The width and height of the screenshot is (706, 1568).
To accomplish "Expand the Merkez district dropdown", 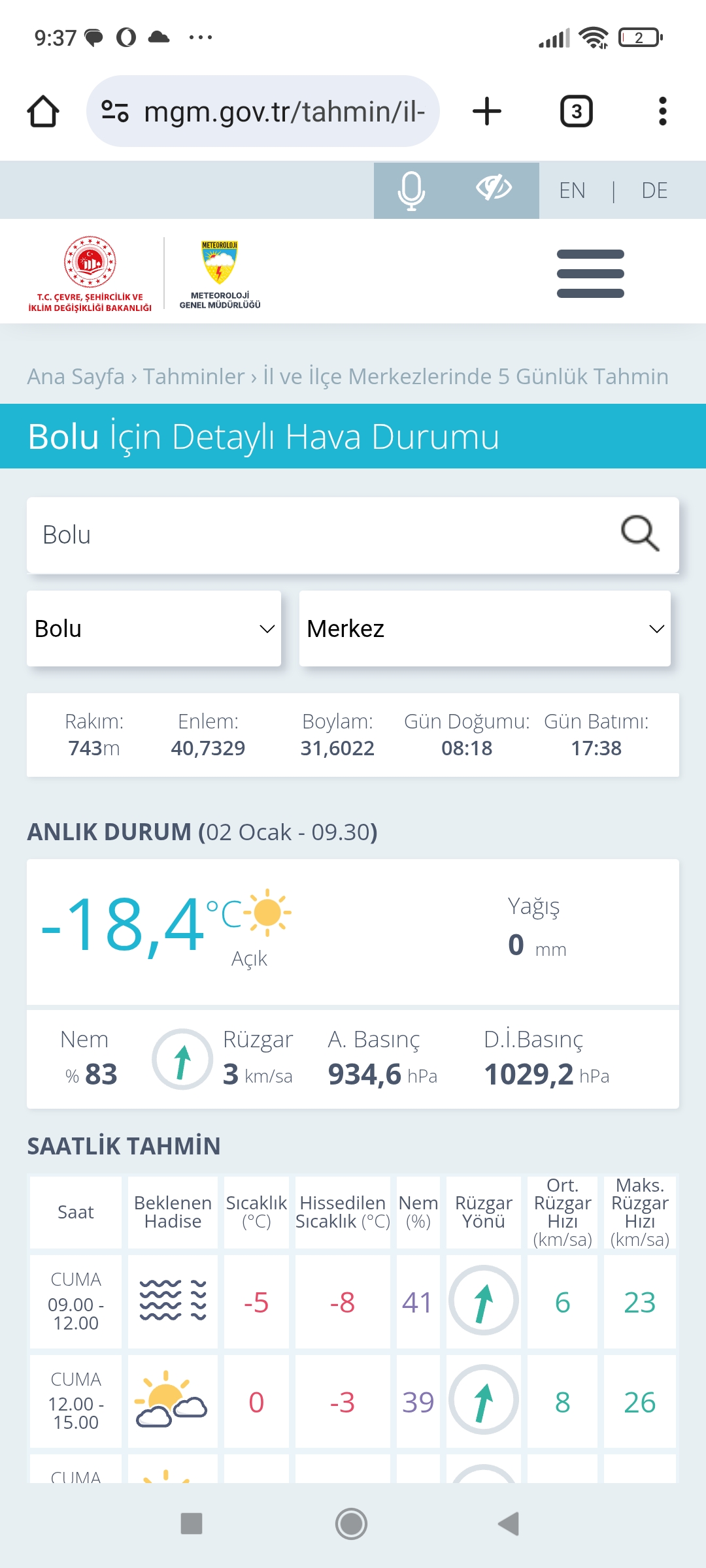I will coord(485,629).
